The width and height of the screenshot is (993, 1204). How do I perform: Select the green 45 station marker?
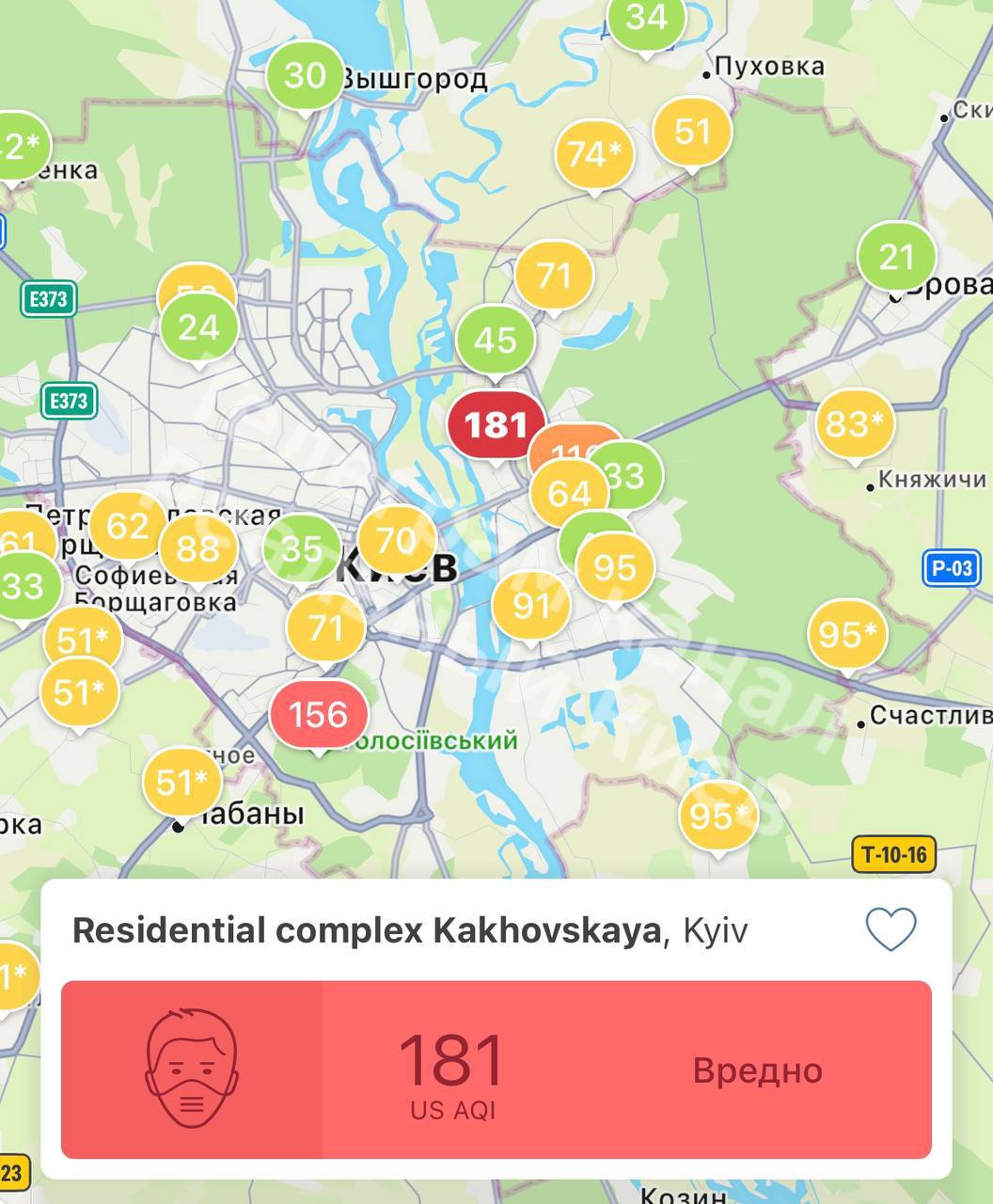pyautogui.click(x=495, y=339)
